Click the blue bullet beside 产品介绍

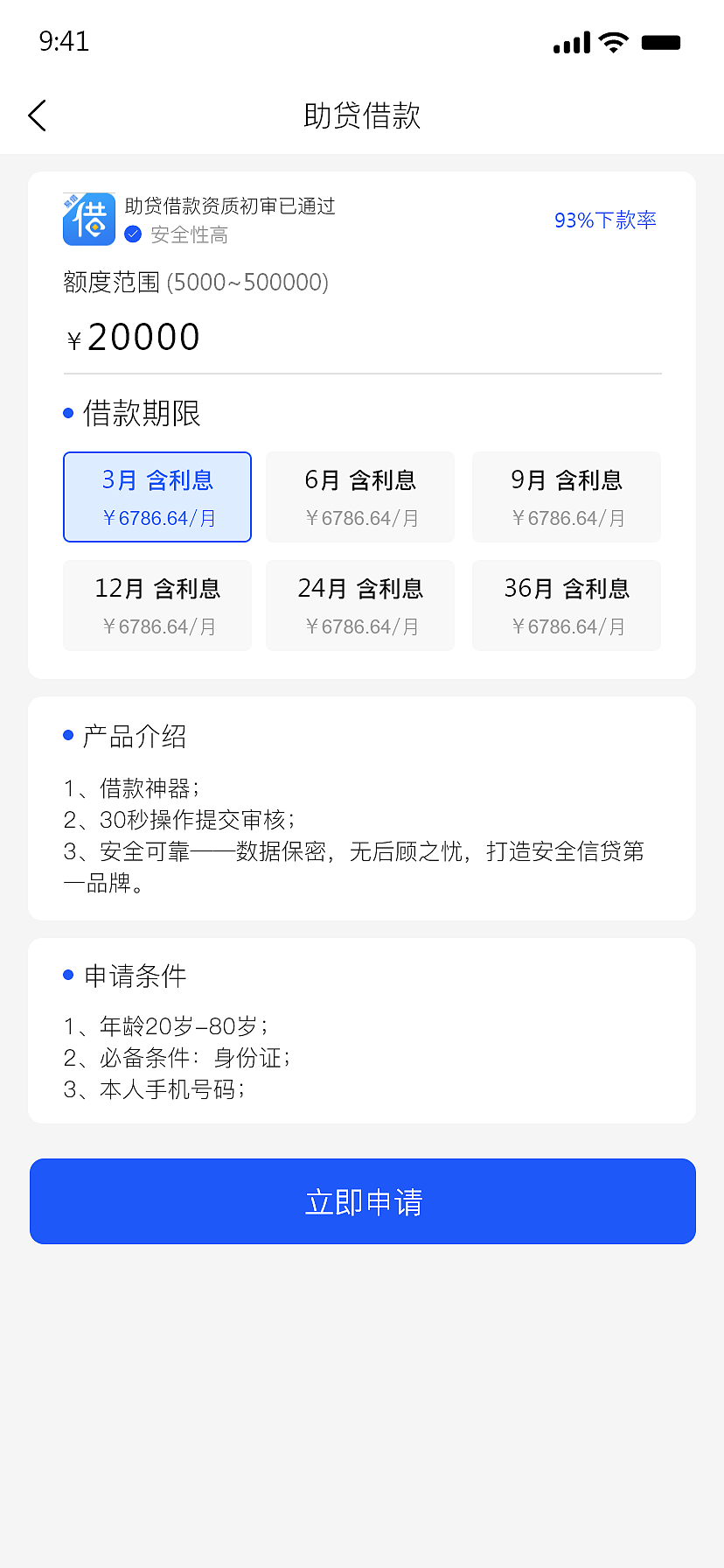click(69, 735)
